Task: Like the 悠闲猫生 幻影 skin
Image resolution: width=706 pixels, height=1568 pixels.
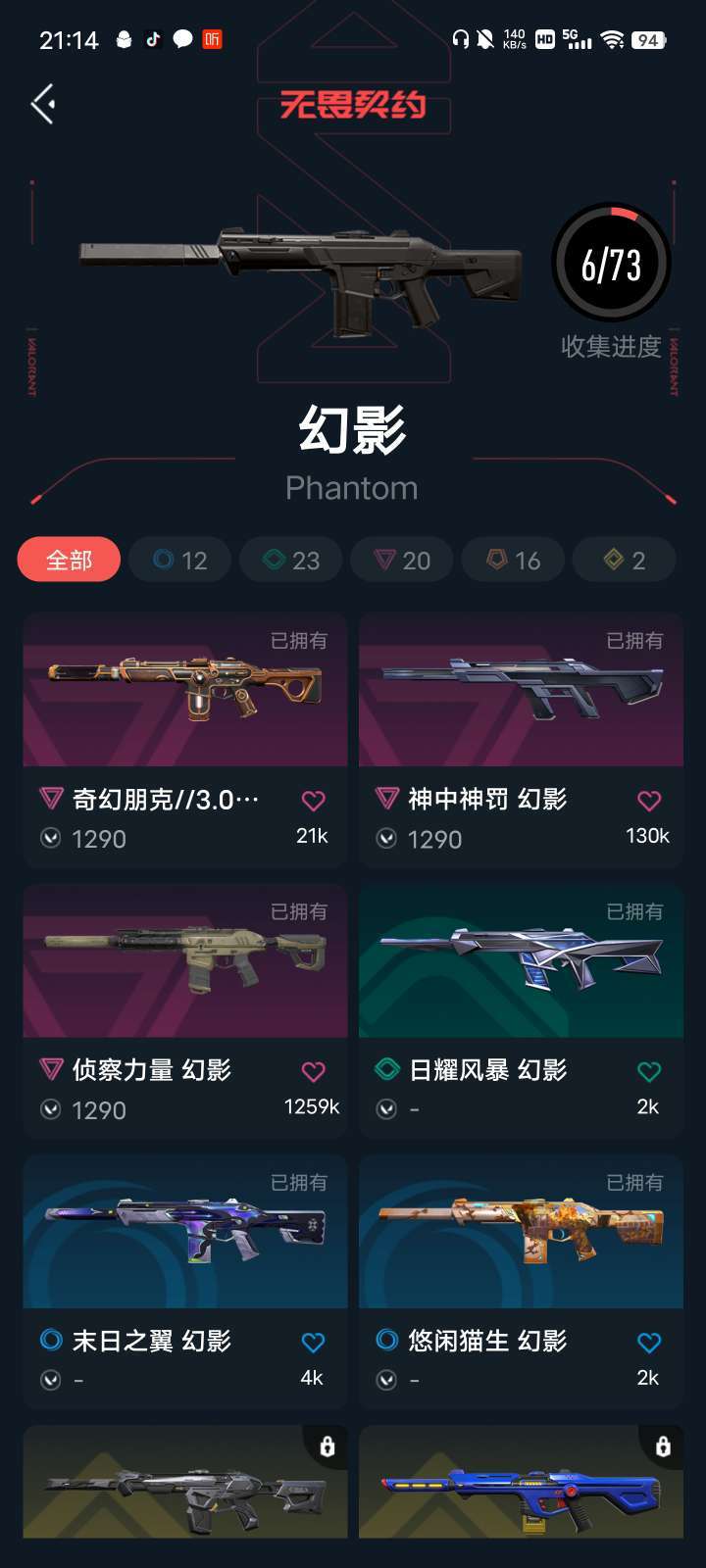Action: click(x=649, y=1343)
